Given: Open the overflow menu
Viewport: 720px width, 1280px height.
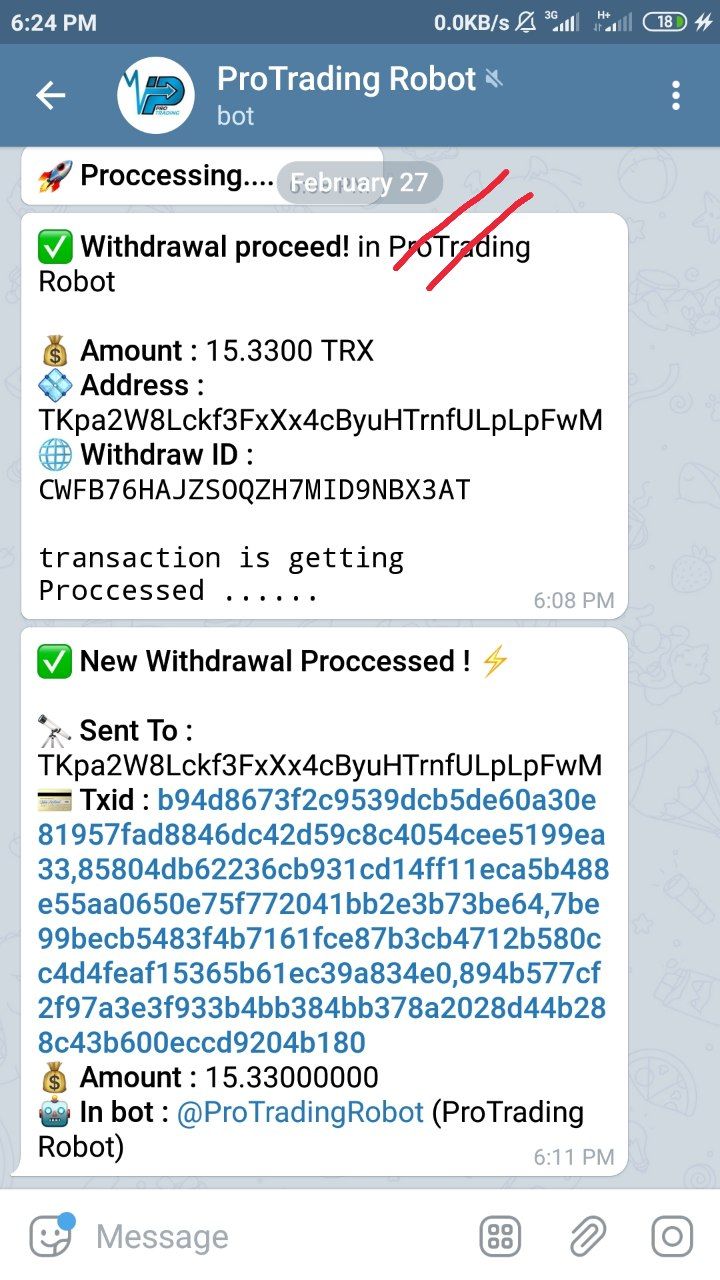Looking at the screenshot, I should 676,96.
